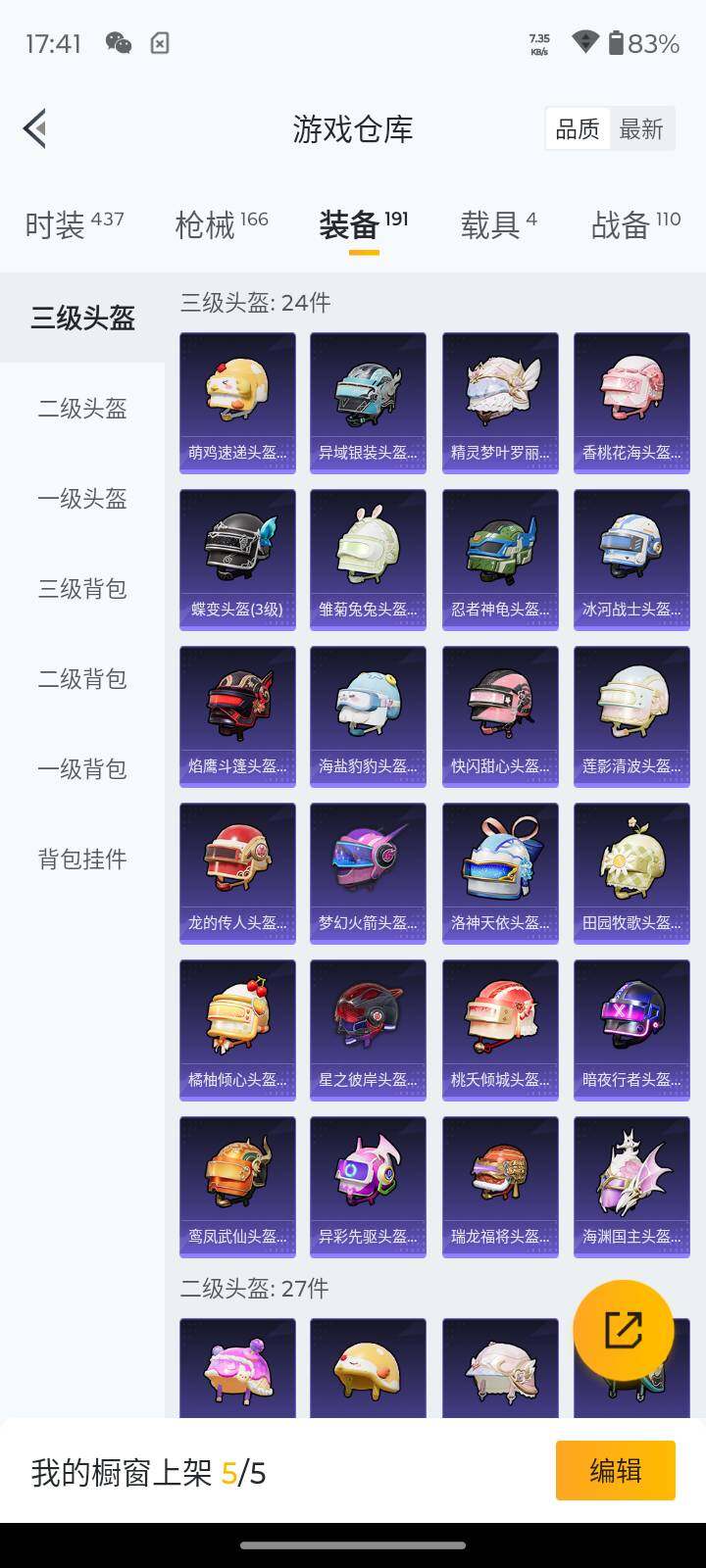Switch to the 枪械 tab
Image resolution: width=706 pixels, height=1568 pixels.
coord(221,224)
